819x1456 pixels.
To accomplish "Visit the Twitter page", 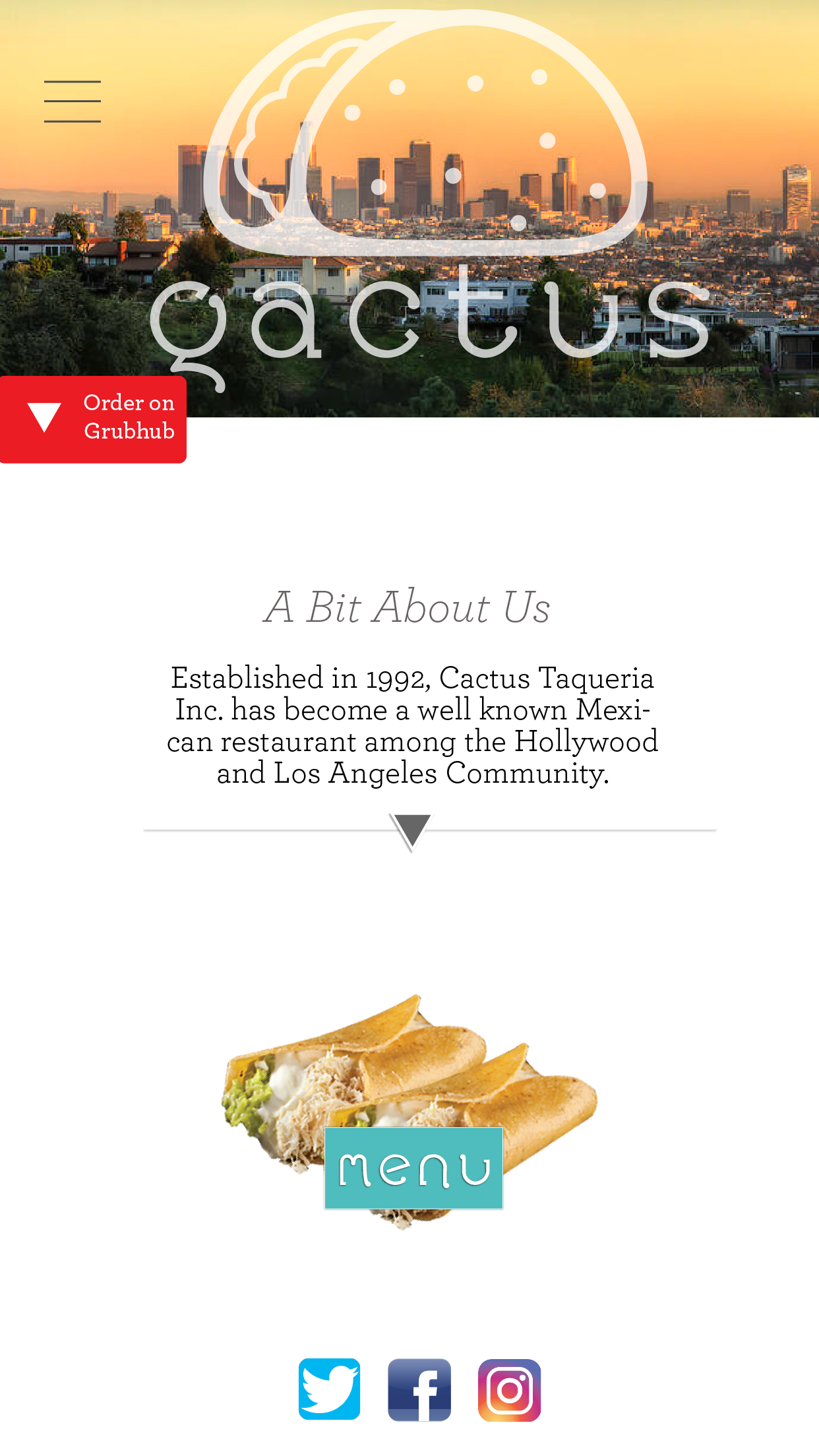I will pos(329,1389).
